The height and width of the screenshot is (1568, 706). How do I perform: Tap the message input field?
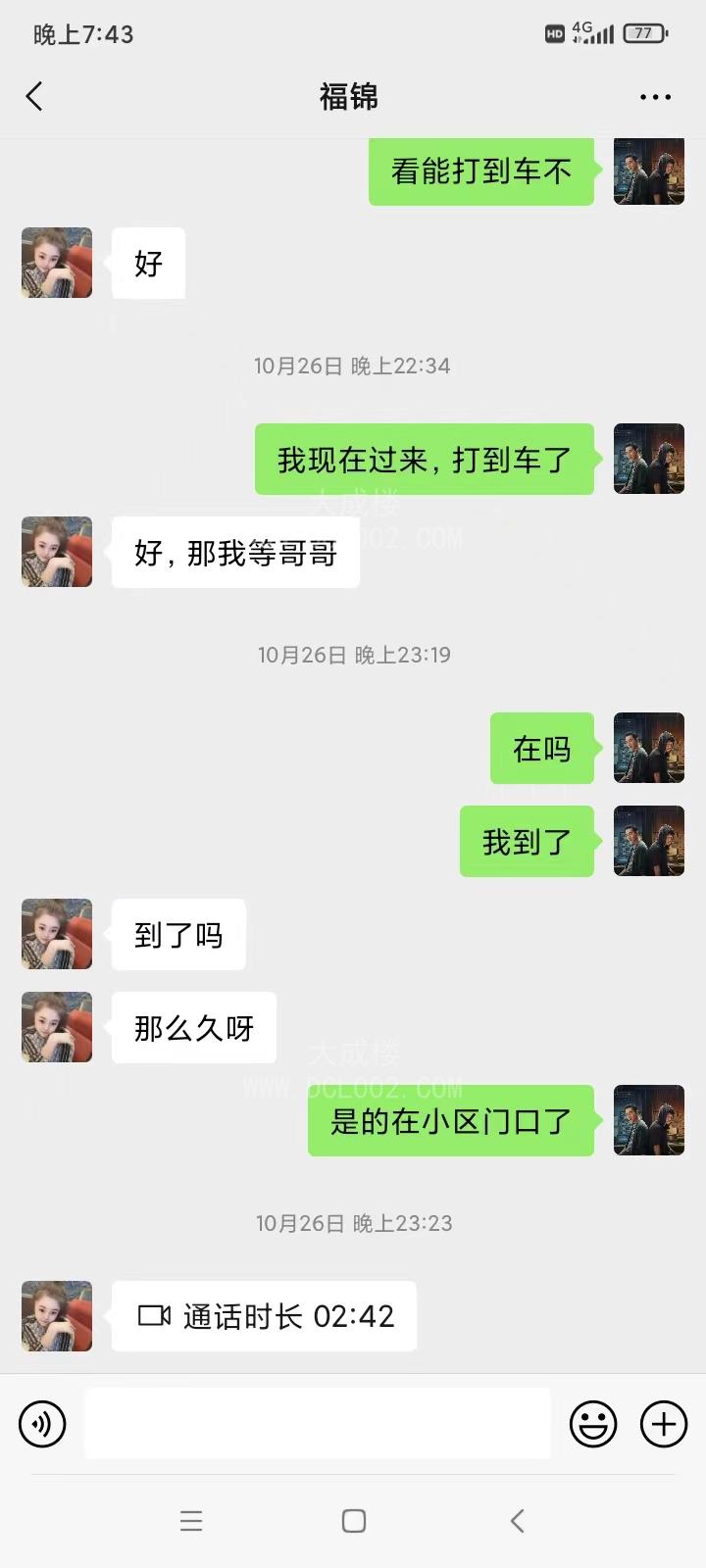319,1424
